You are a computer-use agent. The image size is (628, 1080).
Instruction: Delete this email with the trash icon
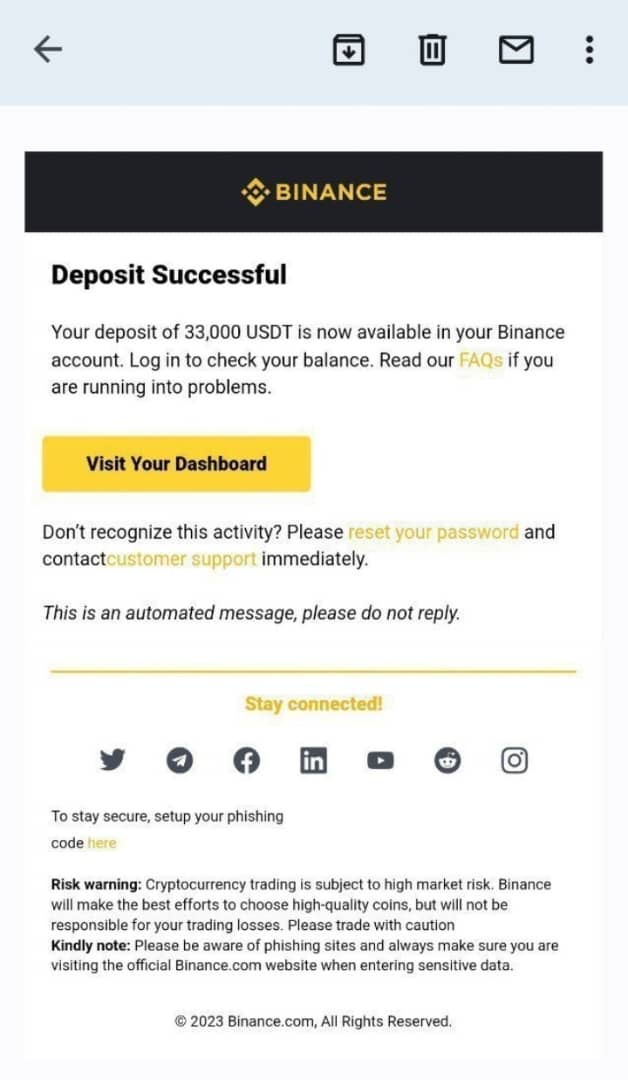click(x=432, y=50)
